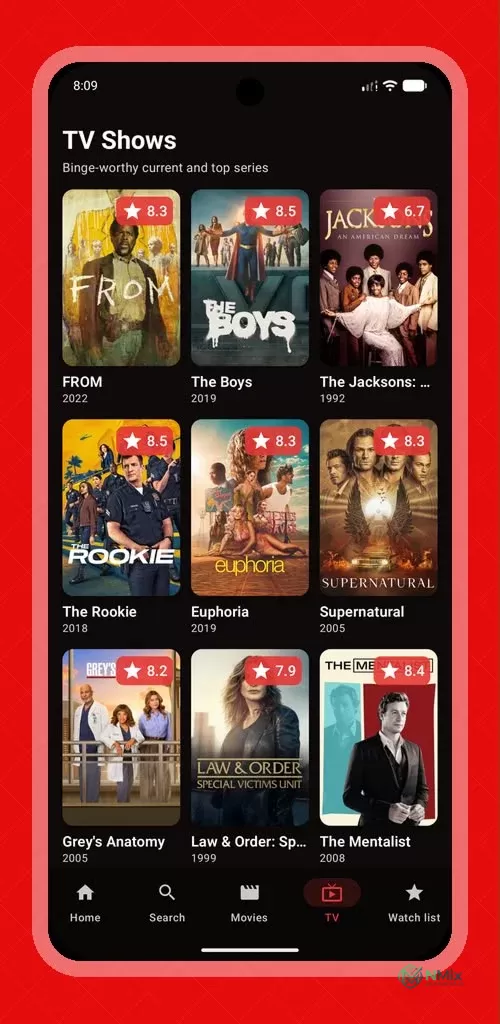Viewport: 500px width, 1024px height.
Task: Go to the Home tab
Action: coord(85,903)
